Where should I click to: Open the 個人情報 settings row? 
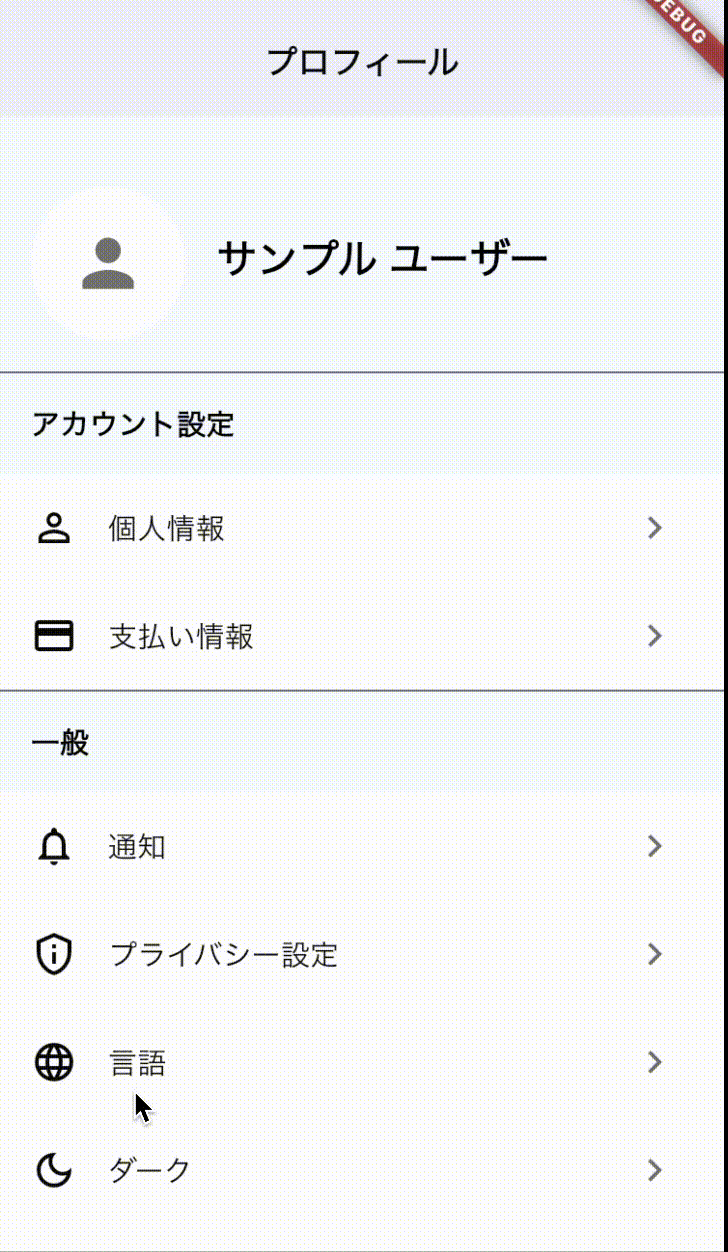pyautogui.click(x=364, y=528)
